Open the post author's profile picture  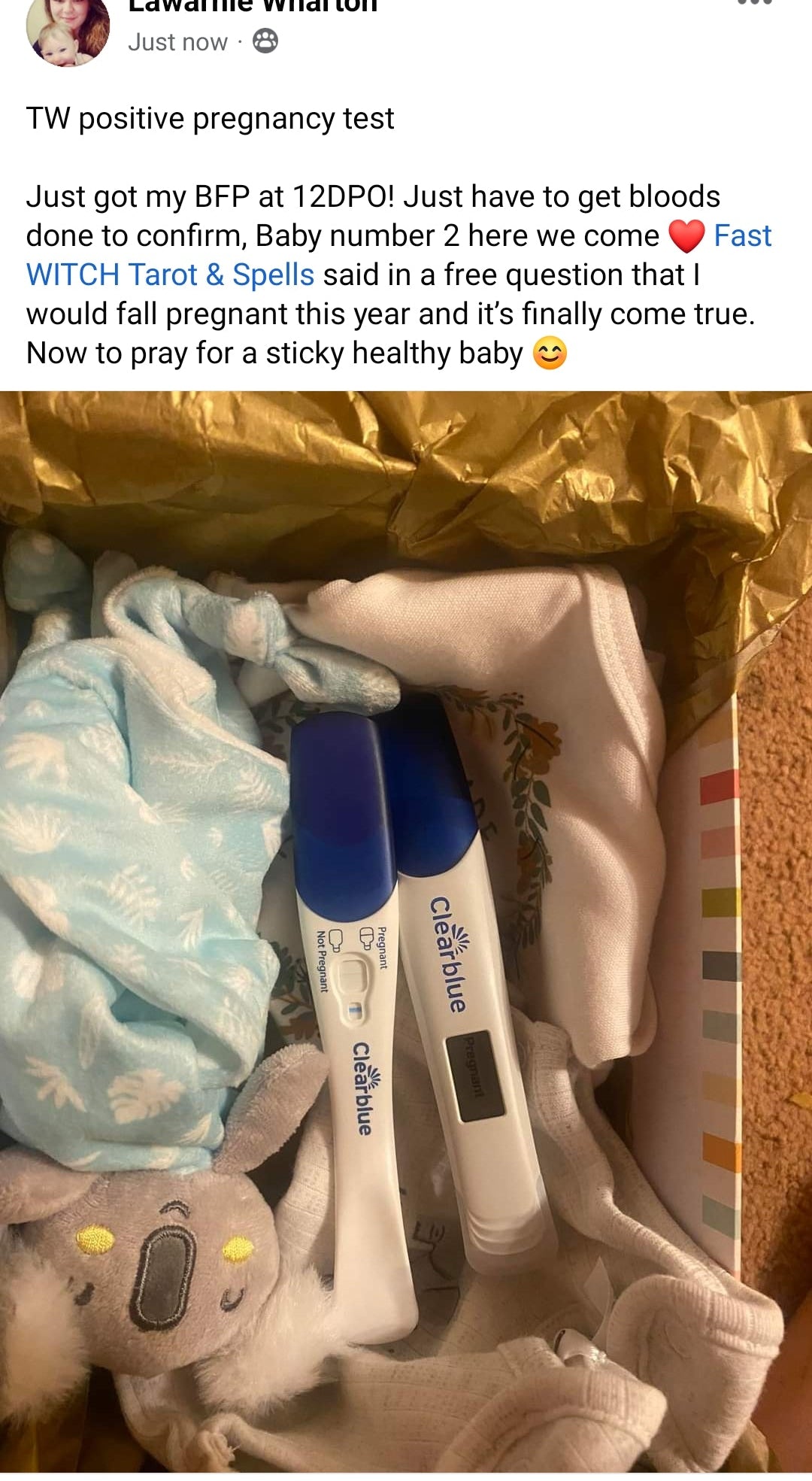68,30
